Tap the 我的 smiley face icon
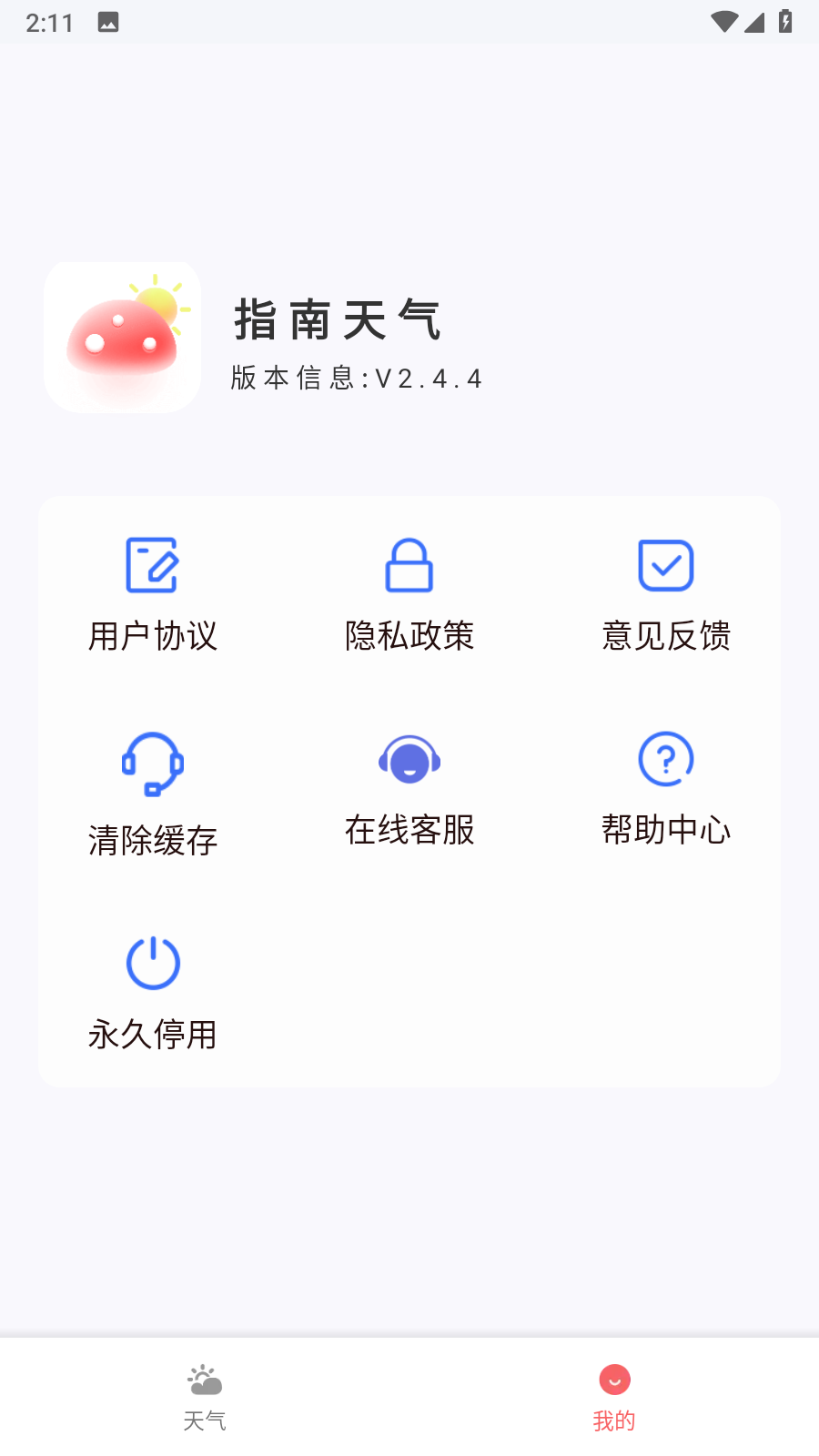This screenshot has height=1456, width=819. 613,1379
